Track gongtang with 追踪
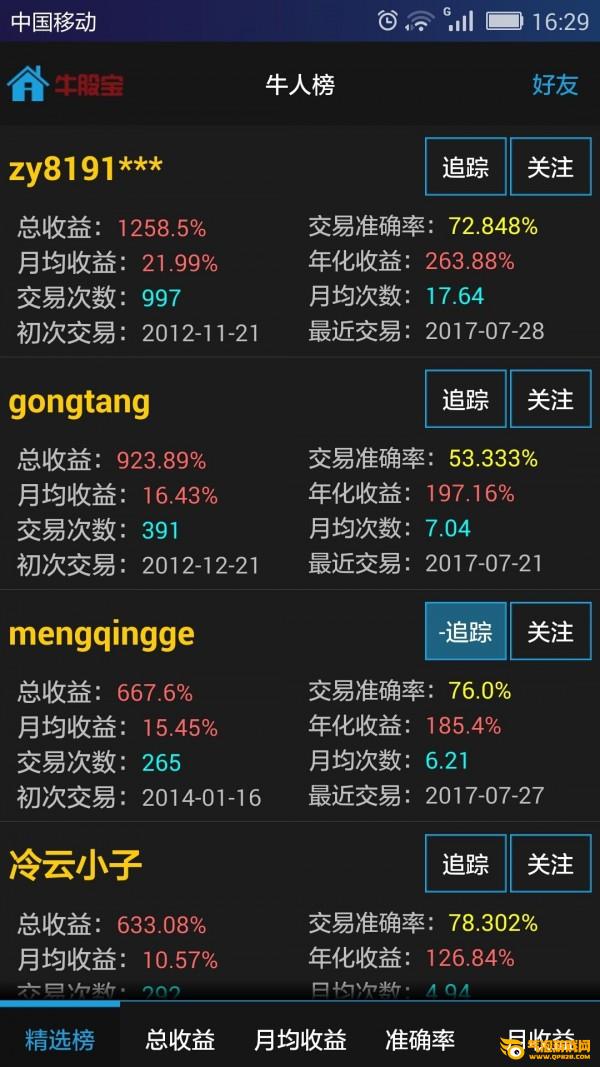This screenshot has width=600, height=1067. pyautogui.click(x=465, y=399)
